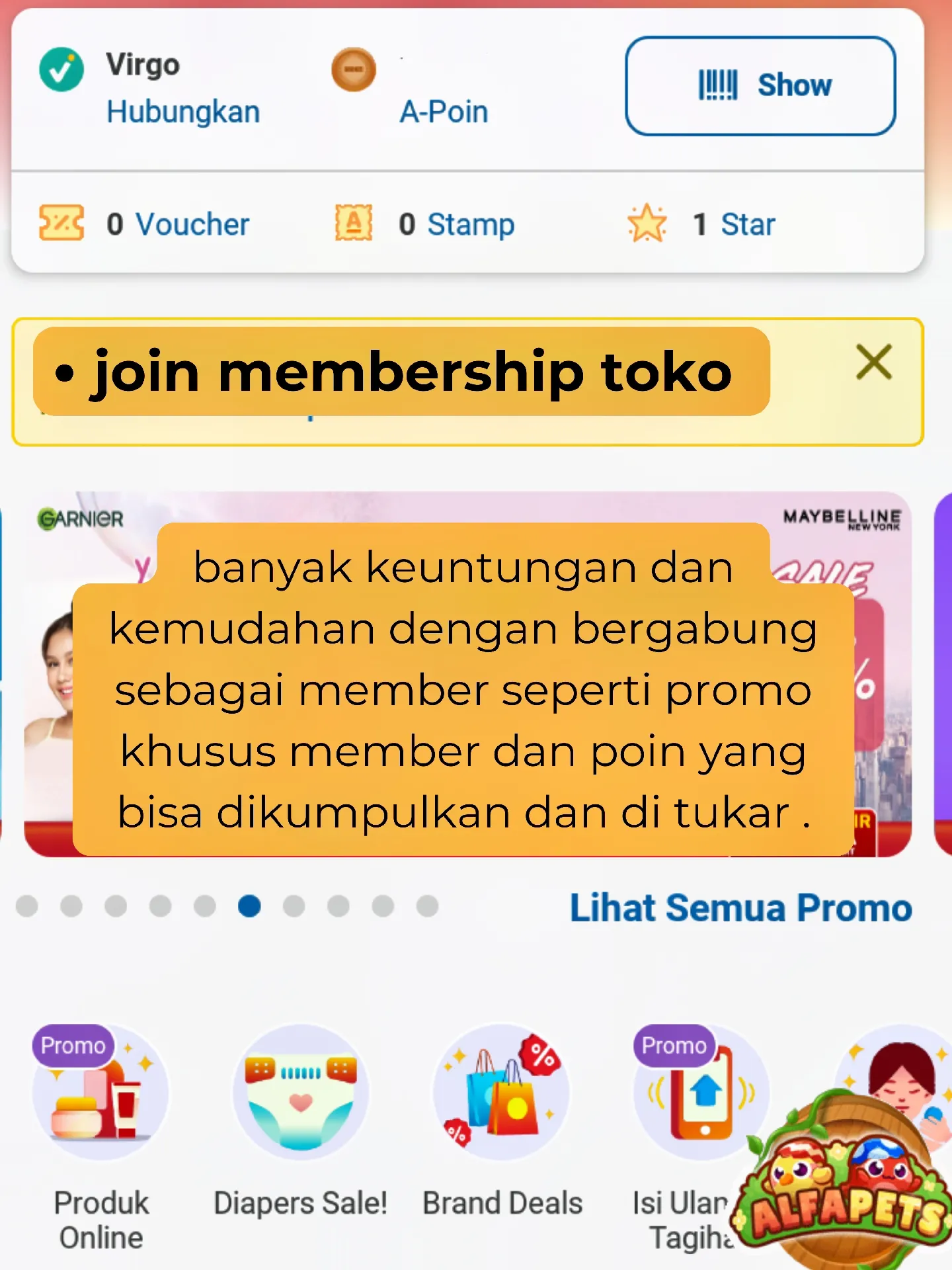
Task: Open the Stamp icon
Action: (x=353, y=224)
